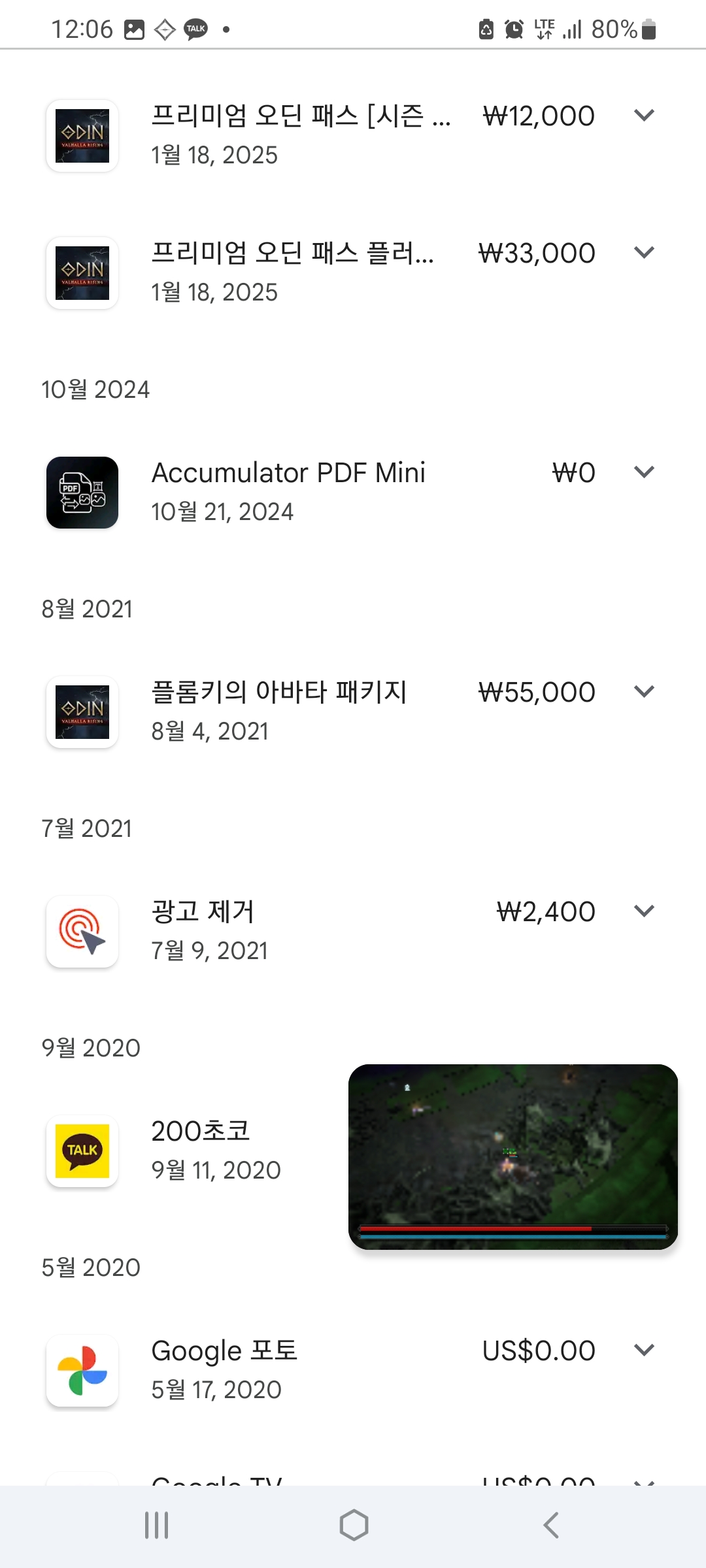Expand the ₩12,000 프리미엄 오딘 패스 purchase
Screen dimensions: 706x1568
point(644,116)
